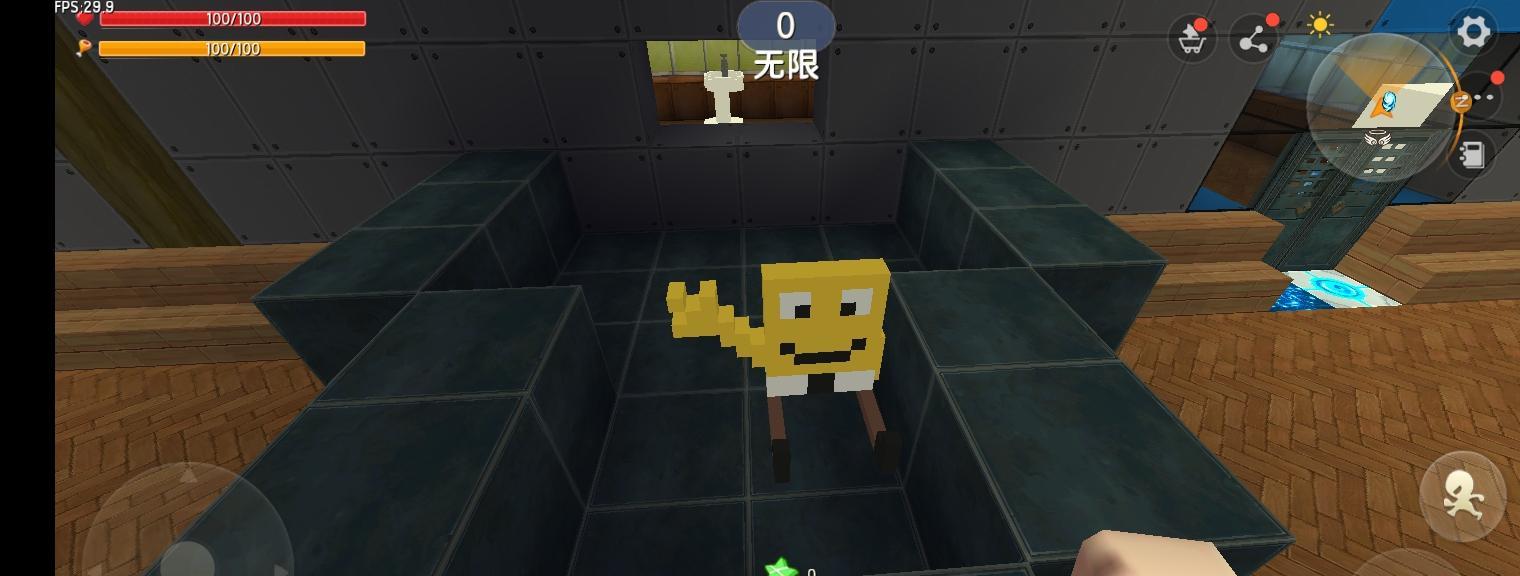
Task: Tap the circular minimap
Action: [1381, 107]
